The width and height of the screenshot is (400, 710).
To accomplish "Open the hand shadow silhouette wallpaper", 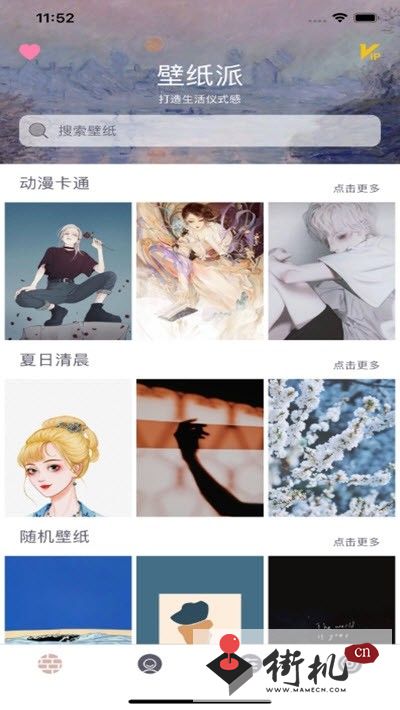I will (x=200, y=448).
